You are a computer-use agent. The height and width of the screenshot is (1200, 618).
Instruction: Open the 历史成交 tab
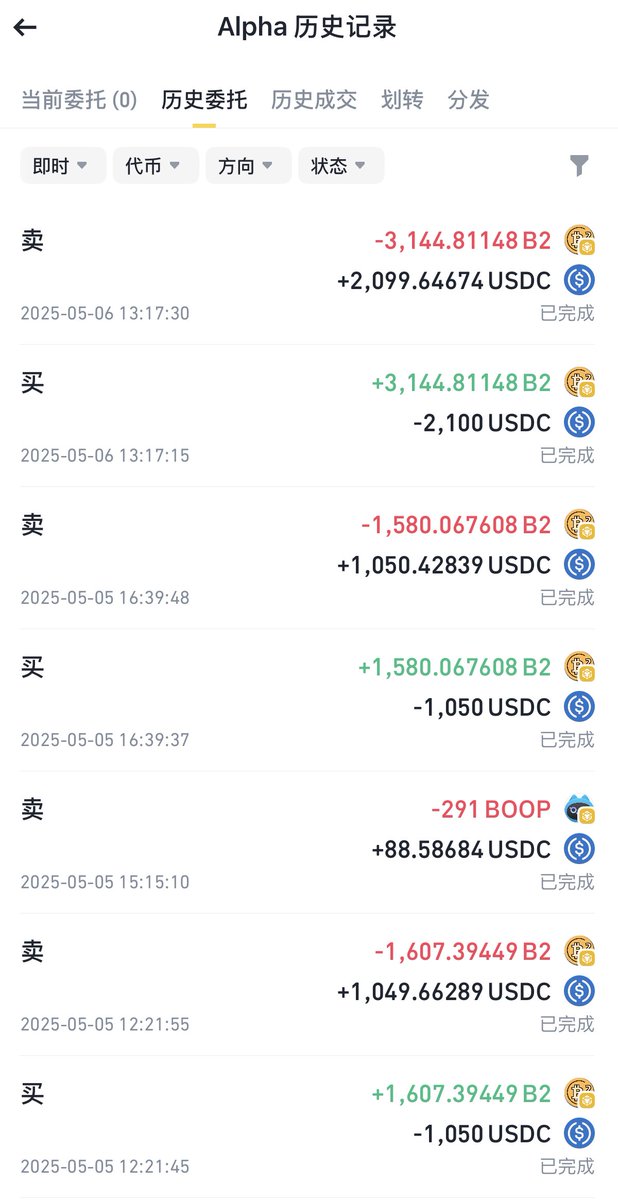pos(314,99)
